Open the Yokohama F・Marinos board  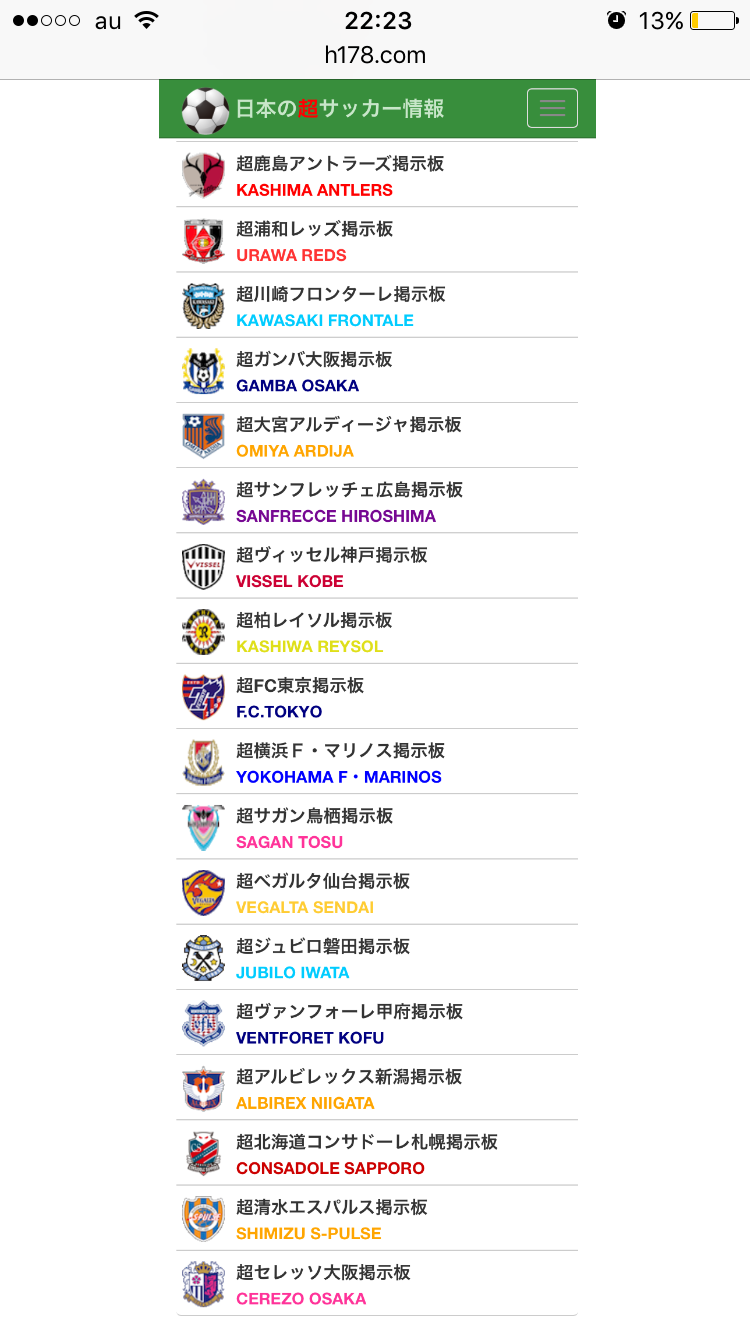click(x=340, y=763)
